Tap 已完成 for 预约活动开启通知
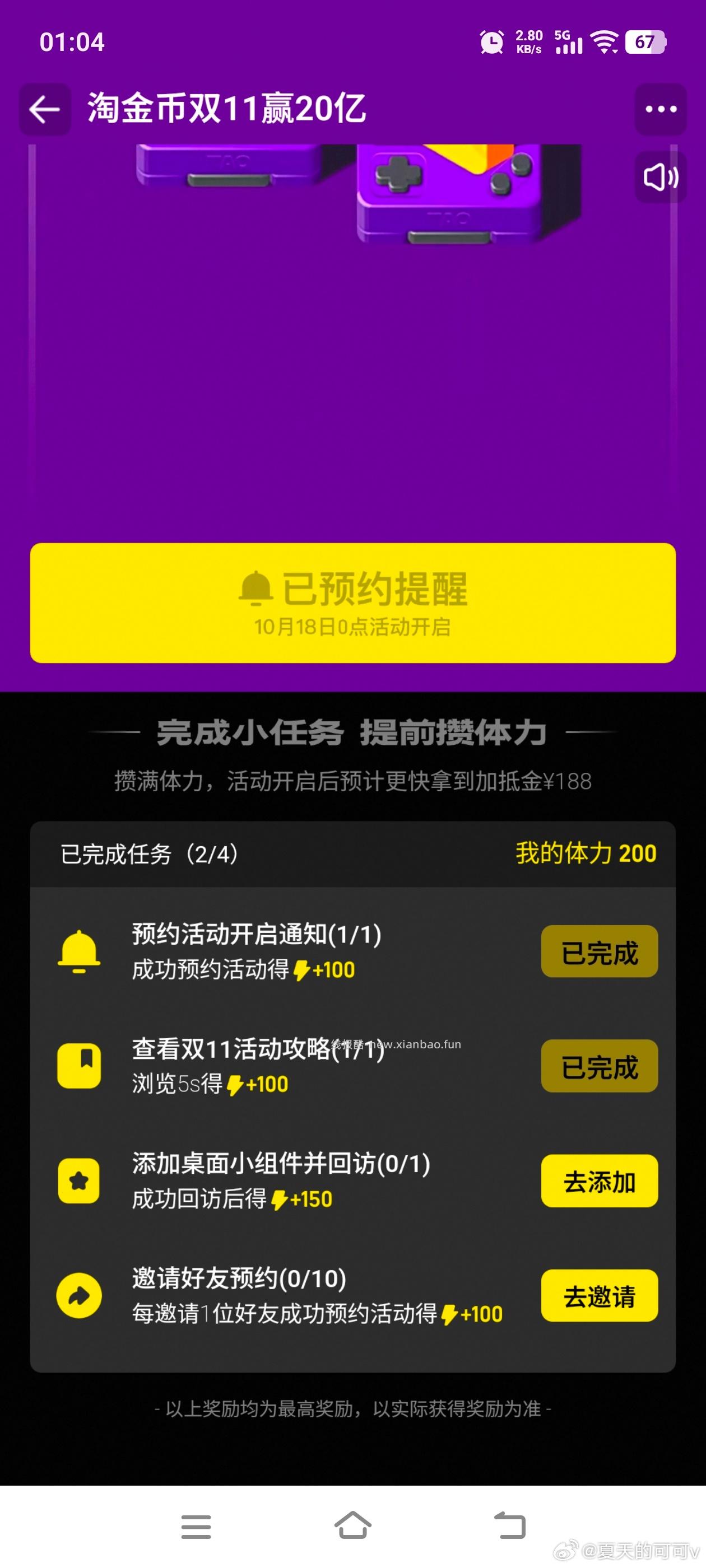 pyautogui.click(x=599, y=951)
